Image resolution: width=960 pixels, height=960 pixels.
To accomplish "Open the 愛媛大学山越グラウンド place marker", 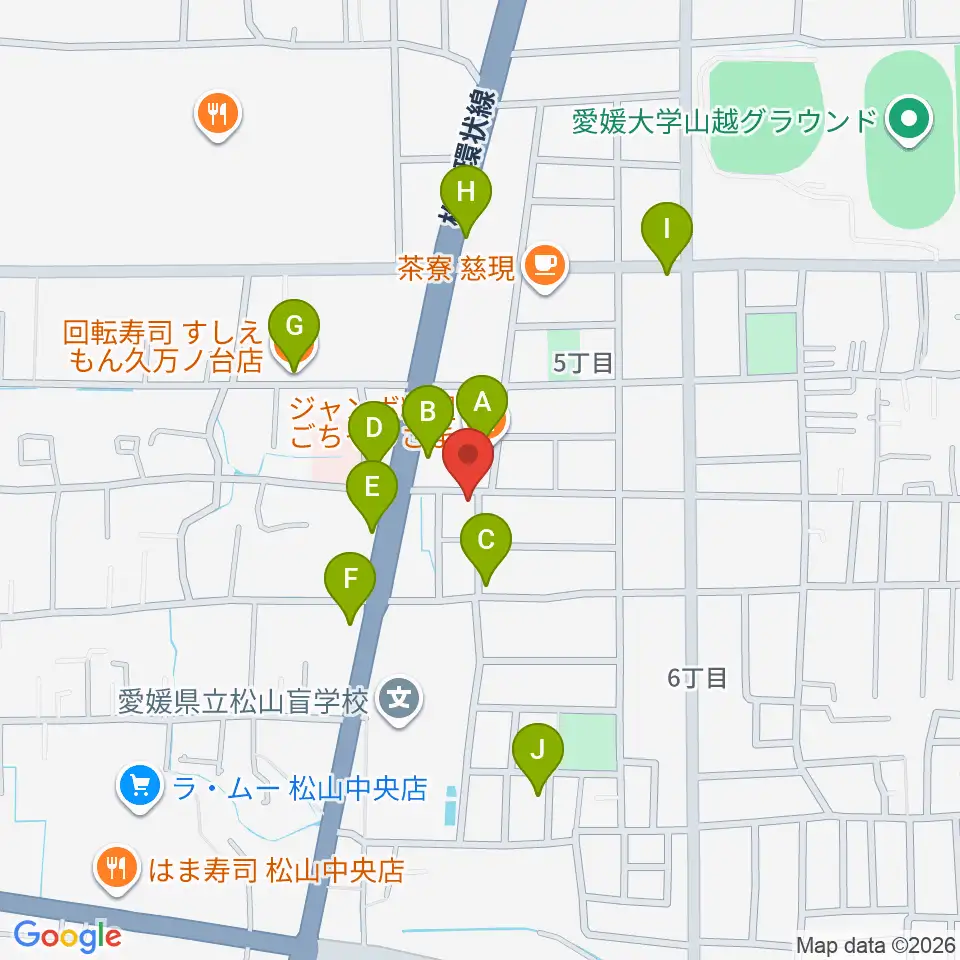I will coord(910,120).
